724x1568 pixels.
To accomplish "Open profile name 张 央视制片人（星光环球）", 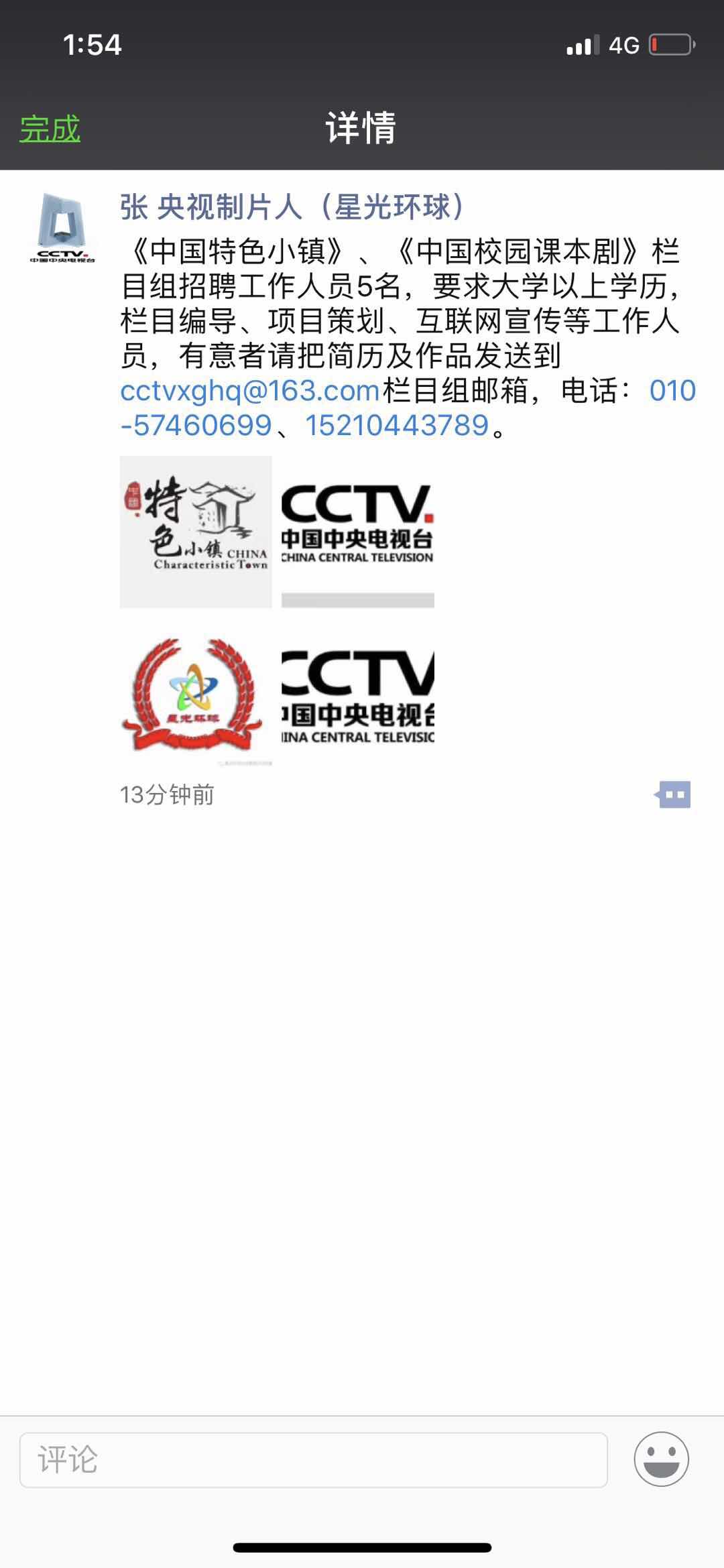I will click(292, 206).
